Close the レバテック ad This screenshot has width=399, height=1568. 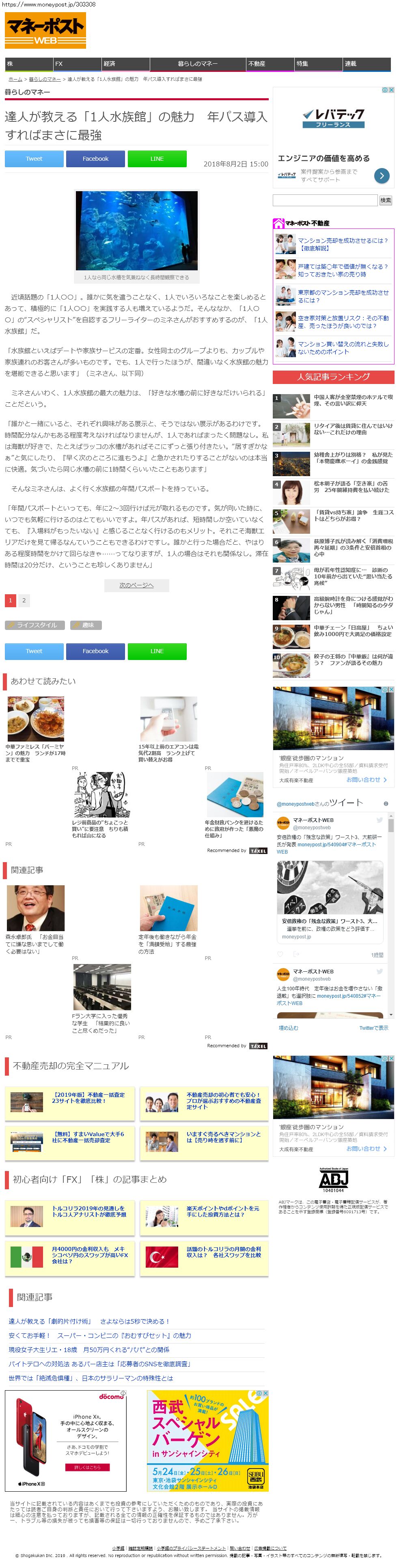(391, 90)
